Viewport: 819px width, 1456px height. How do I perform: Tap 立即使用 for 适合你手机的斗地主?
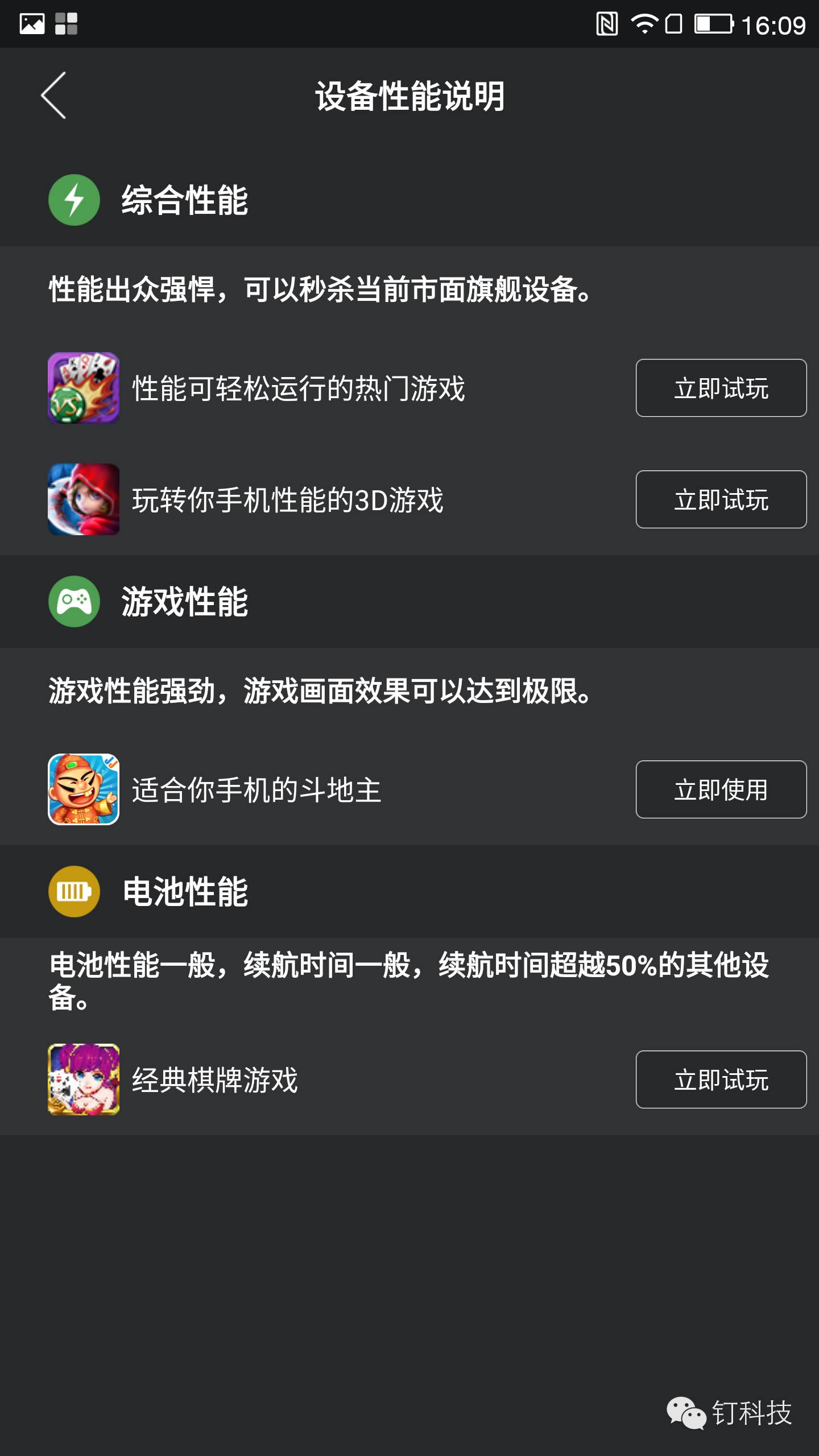[721, 789]
